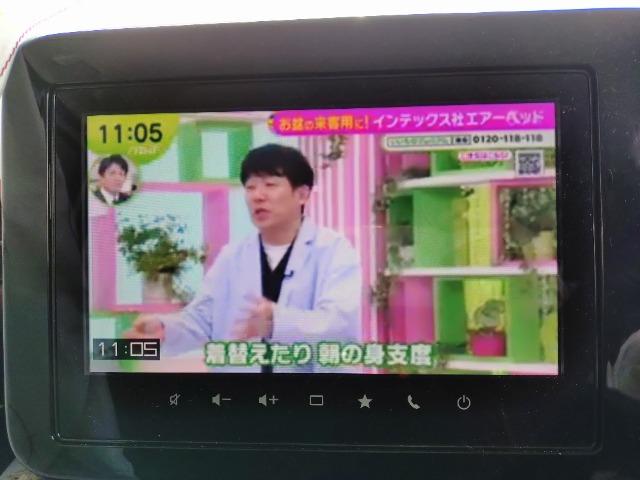Open the phone function key
The image size is (640, 480).
pyautogui.click(x=413, y=402)
